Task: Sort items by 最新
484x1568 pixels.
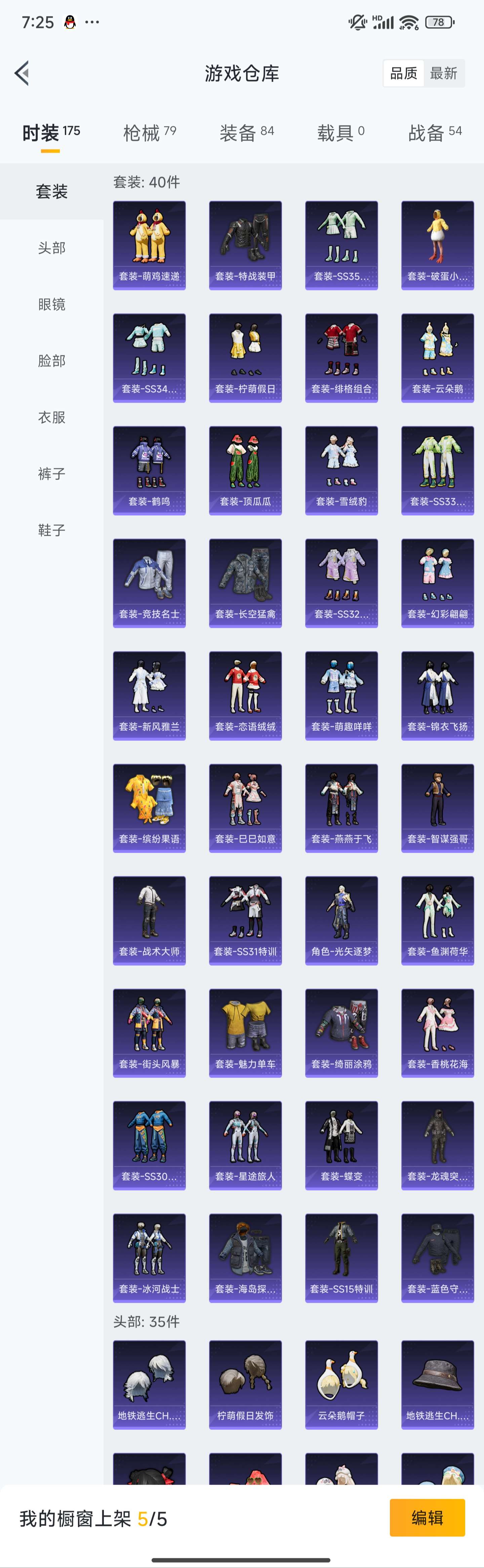Action: coord(443,74)
